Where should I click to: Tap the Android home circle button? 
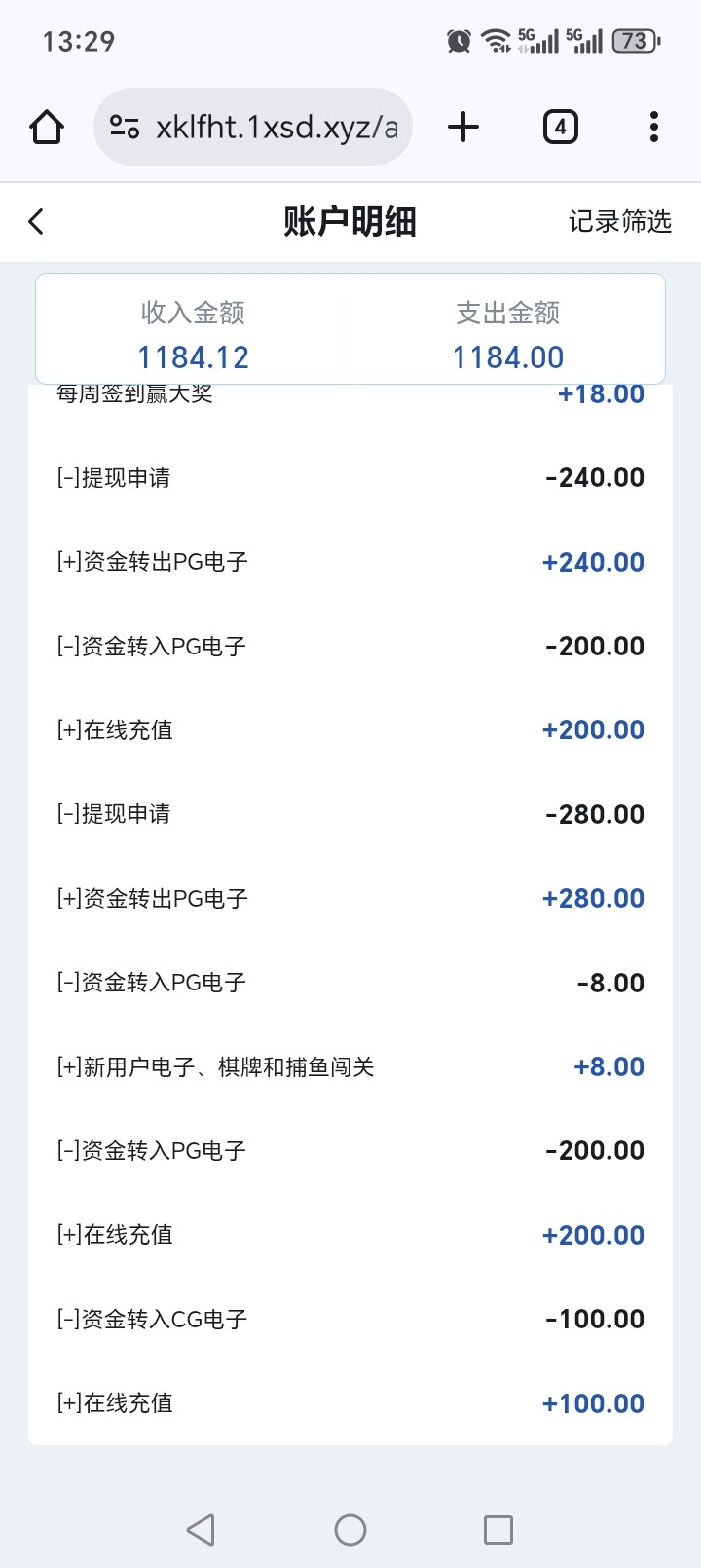click(350, 1529)
